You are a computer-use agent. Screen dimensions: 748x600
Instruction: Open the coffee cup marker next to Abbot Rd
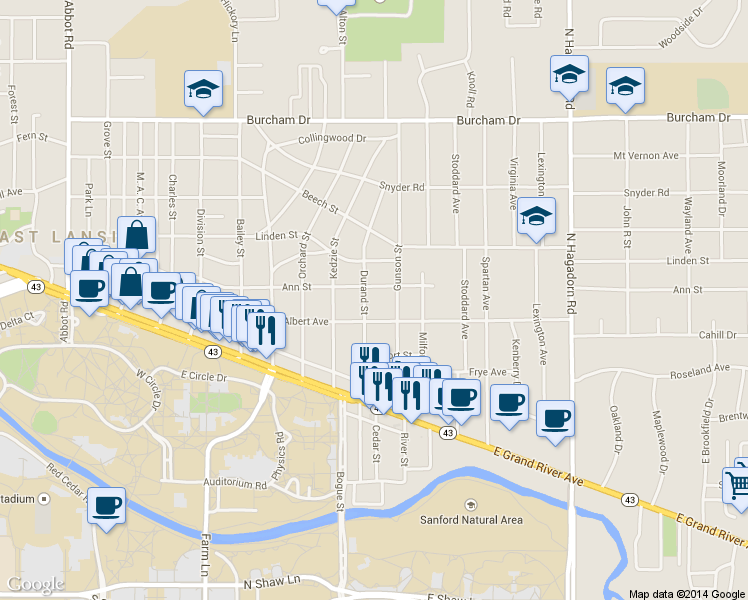click(89, 292)
